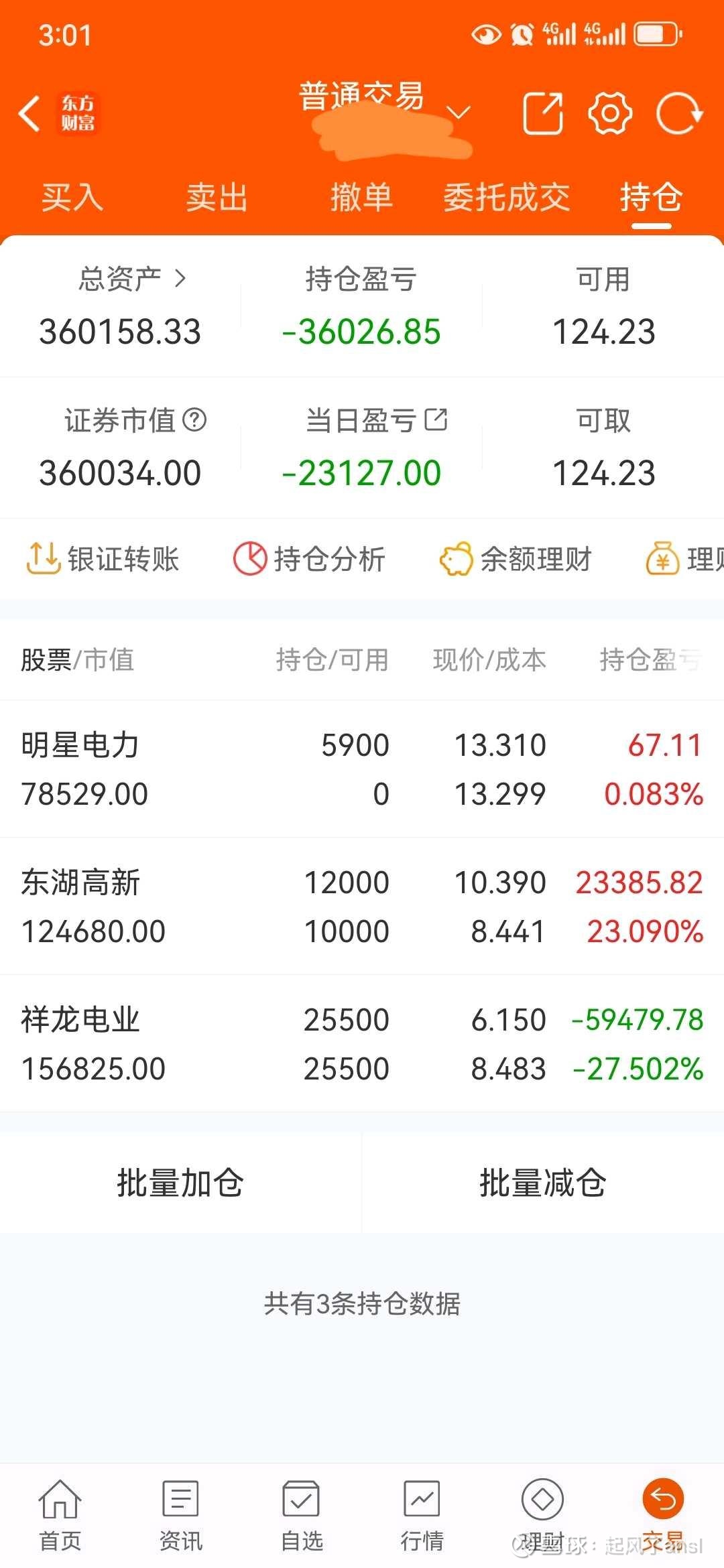Open trading settings gear icon

click(609, 113)
